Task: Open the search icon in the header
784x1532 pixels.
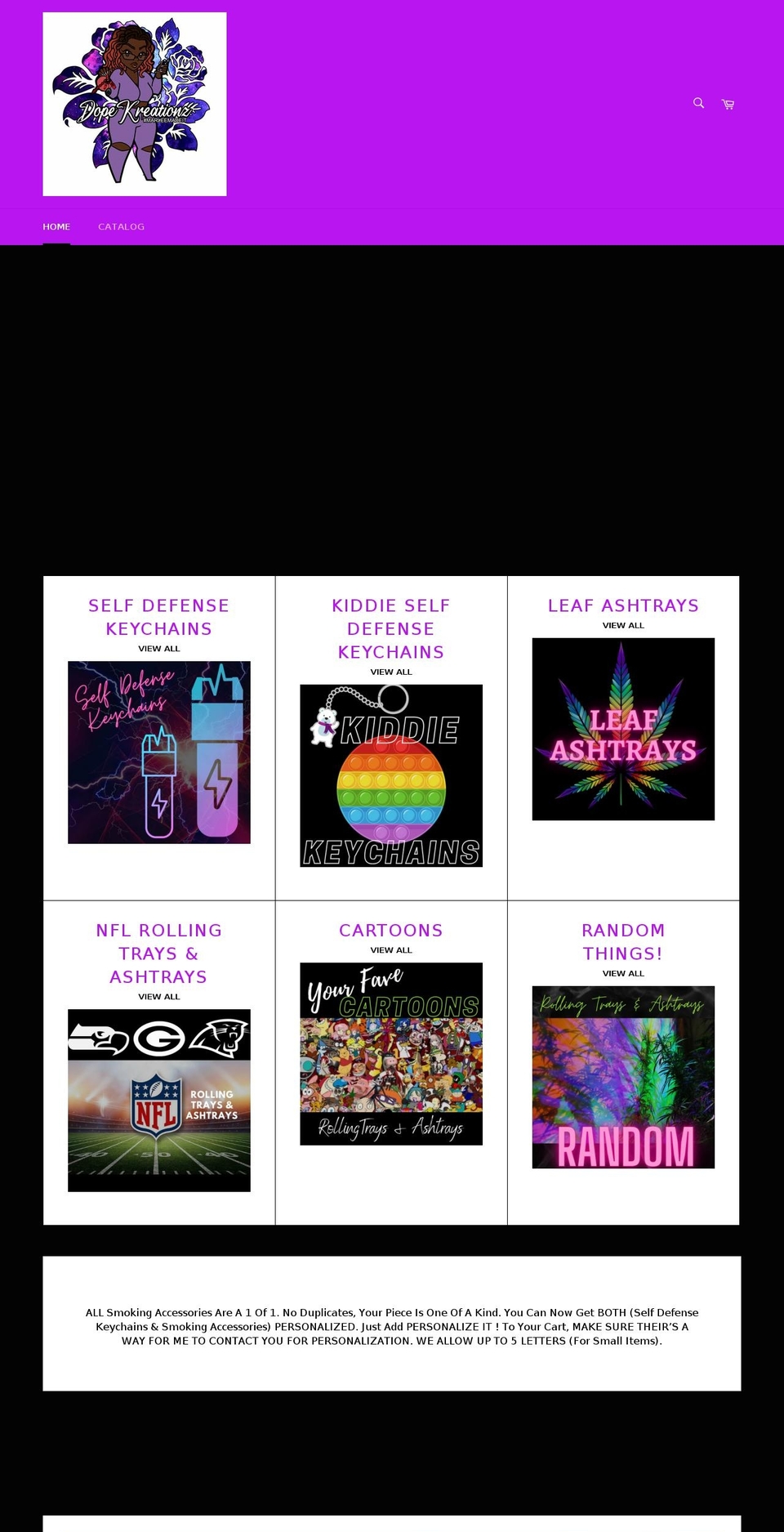Action: 698,103
